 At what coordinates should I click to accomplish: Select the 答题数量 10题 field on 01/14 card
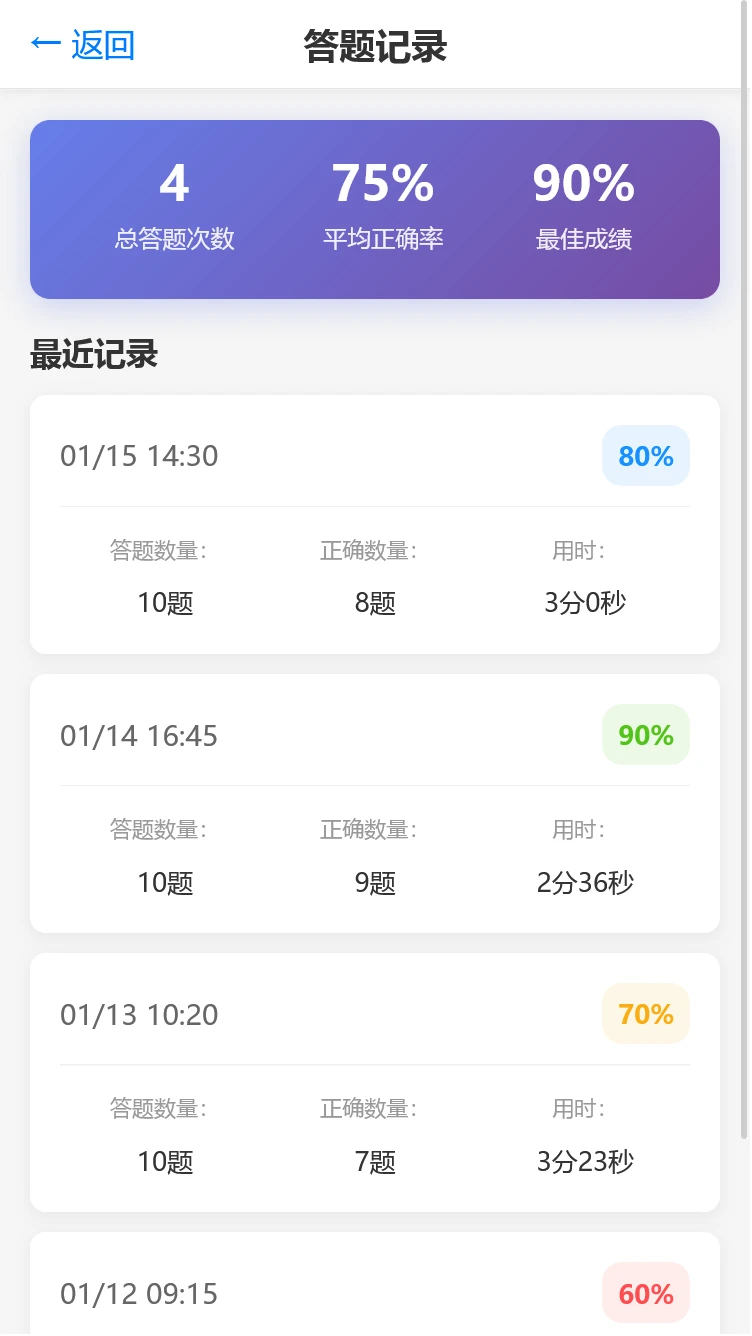(x=164, y=883)
